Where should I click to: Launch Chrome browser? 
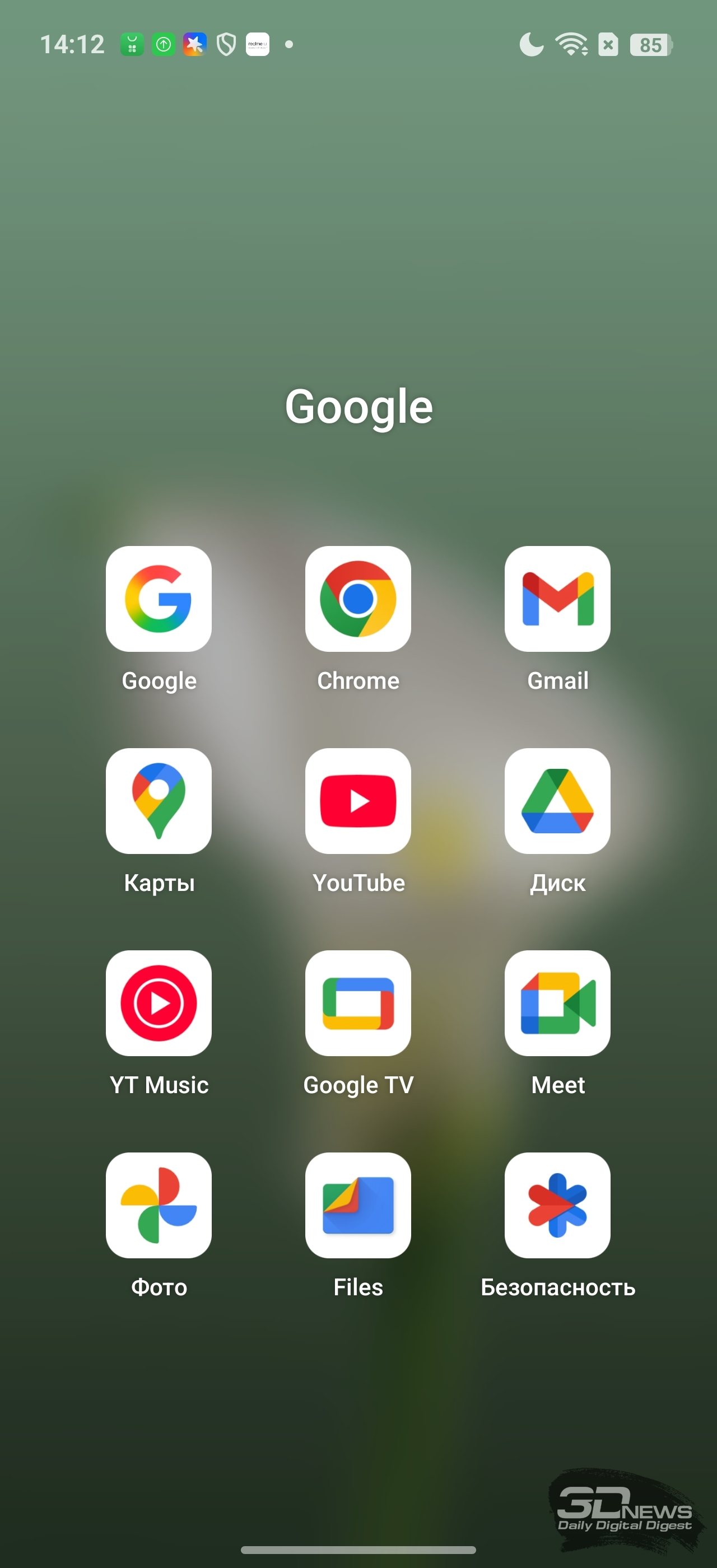(358, 598)
